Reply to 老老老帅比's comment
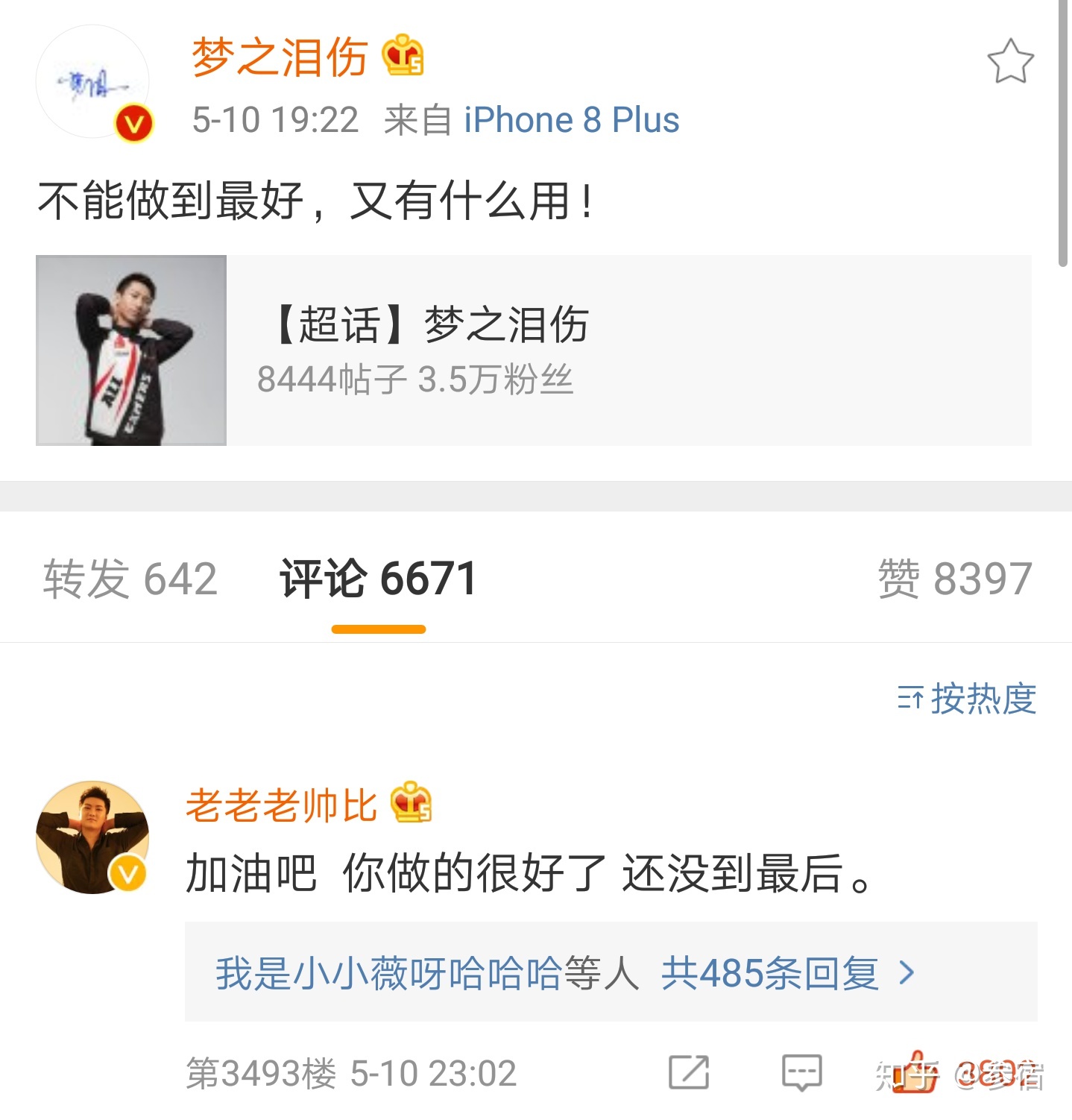 pyautogui.click(x=801, y=1073)
